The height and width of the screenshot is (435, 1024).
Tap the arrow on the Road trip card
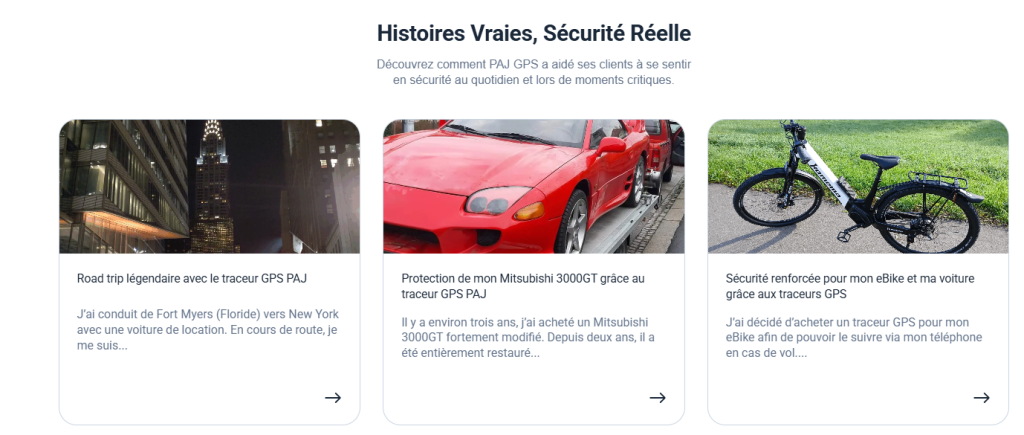[x=333, y=397]
